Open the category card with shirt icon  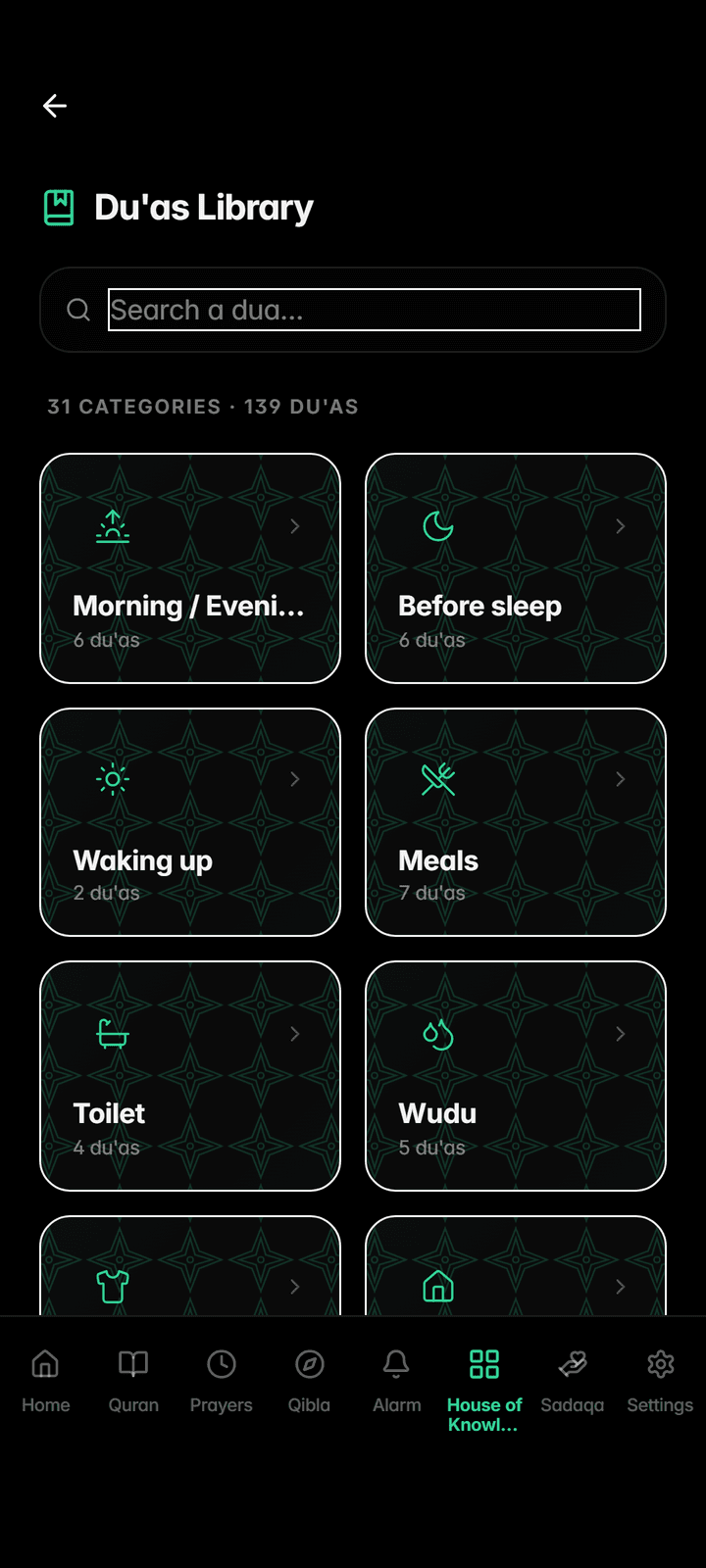(x=190, y=1269)
